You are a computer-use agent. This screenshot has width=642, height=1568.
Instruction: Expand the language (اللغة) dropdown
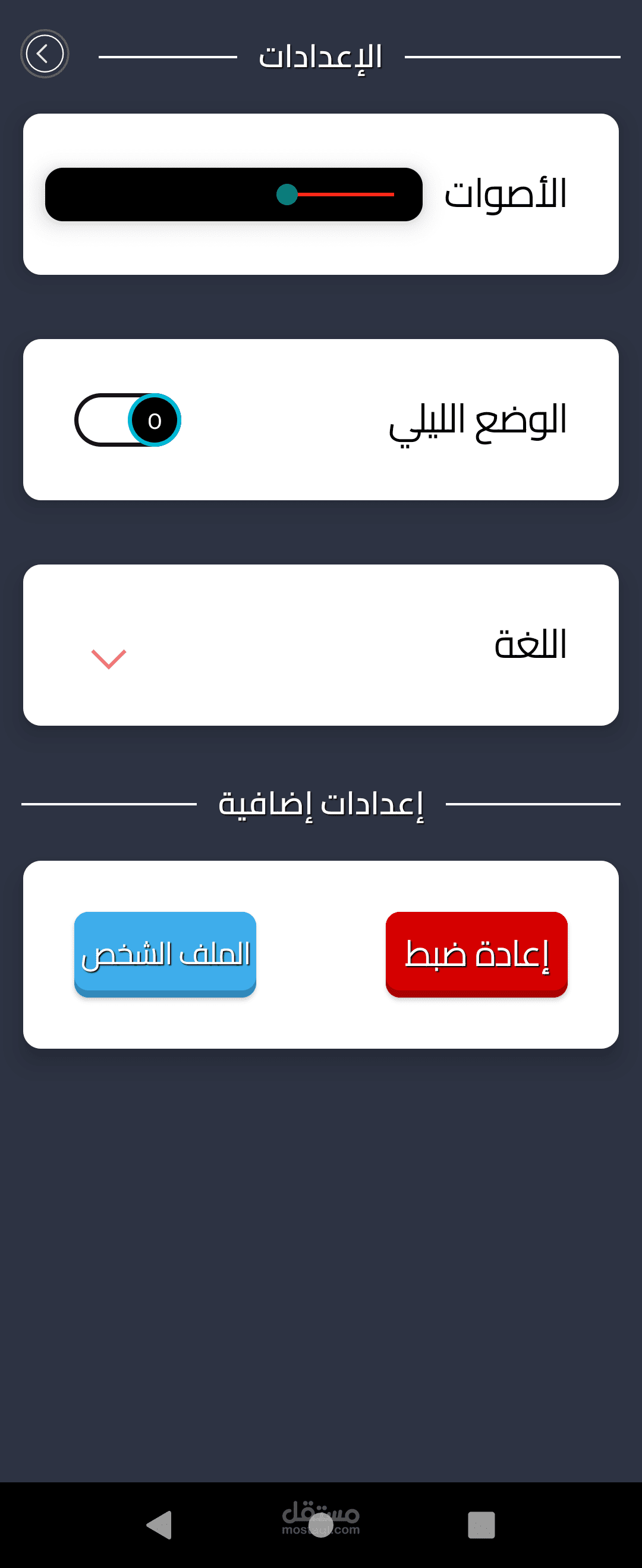[108, 658]
